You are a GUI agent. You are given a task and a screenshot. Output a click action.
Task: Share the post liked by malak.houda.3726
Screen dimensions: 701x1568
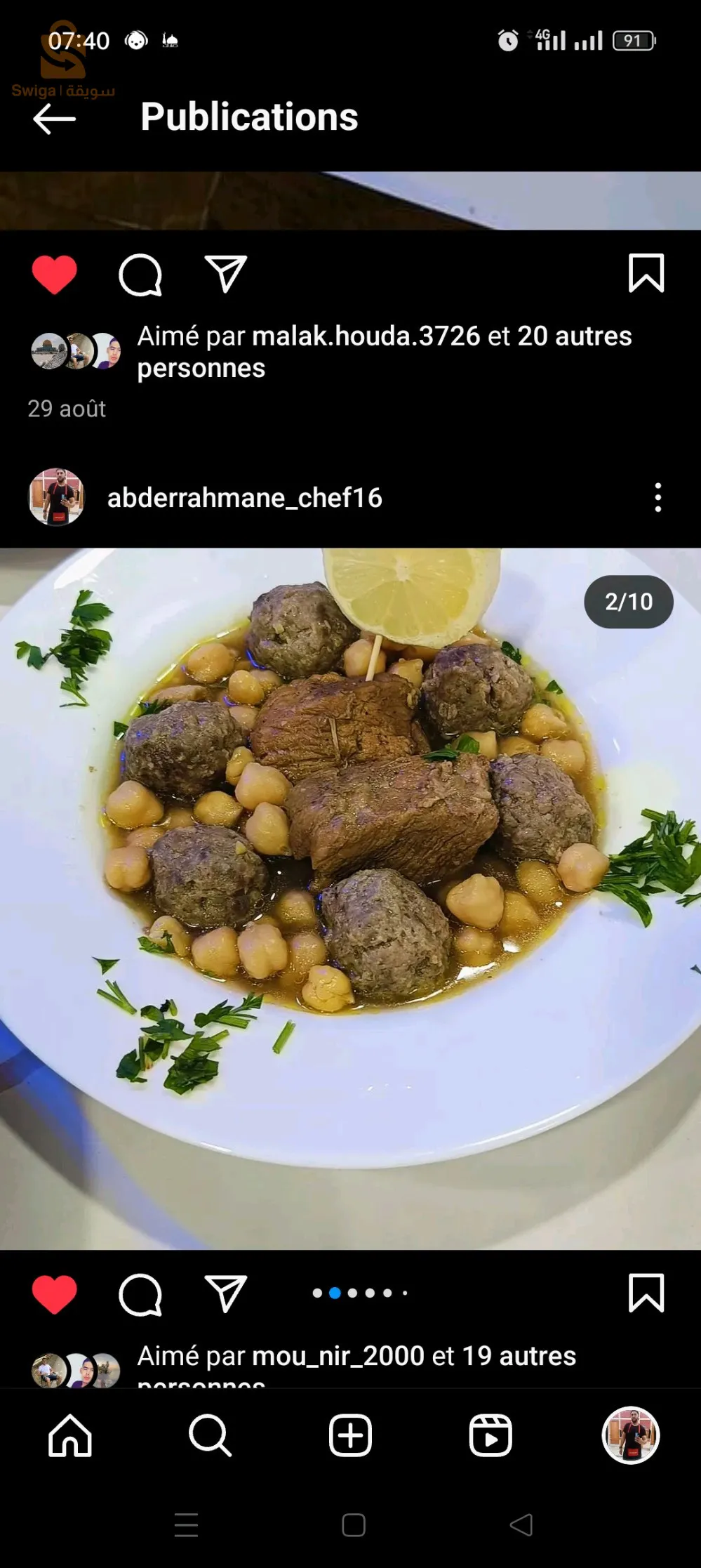[225, 274]
